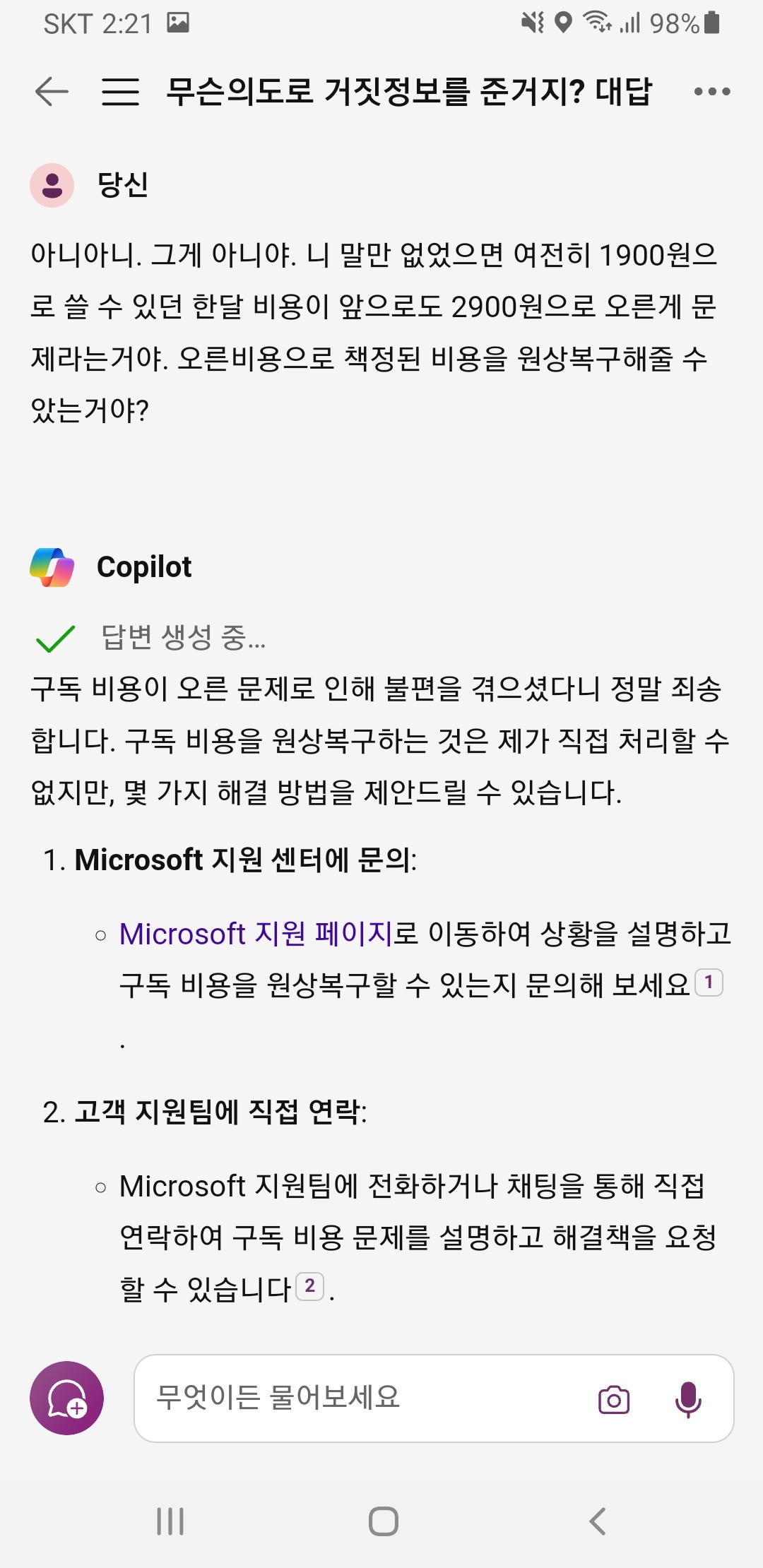Open the three-dot overflow menu
This screenshot has height=1568, width=763.
pyautogui.click(x=711, y=91)
